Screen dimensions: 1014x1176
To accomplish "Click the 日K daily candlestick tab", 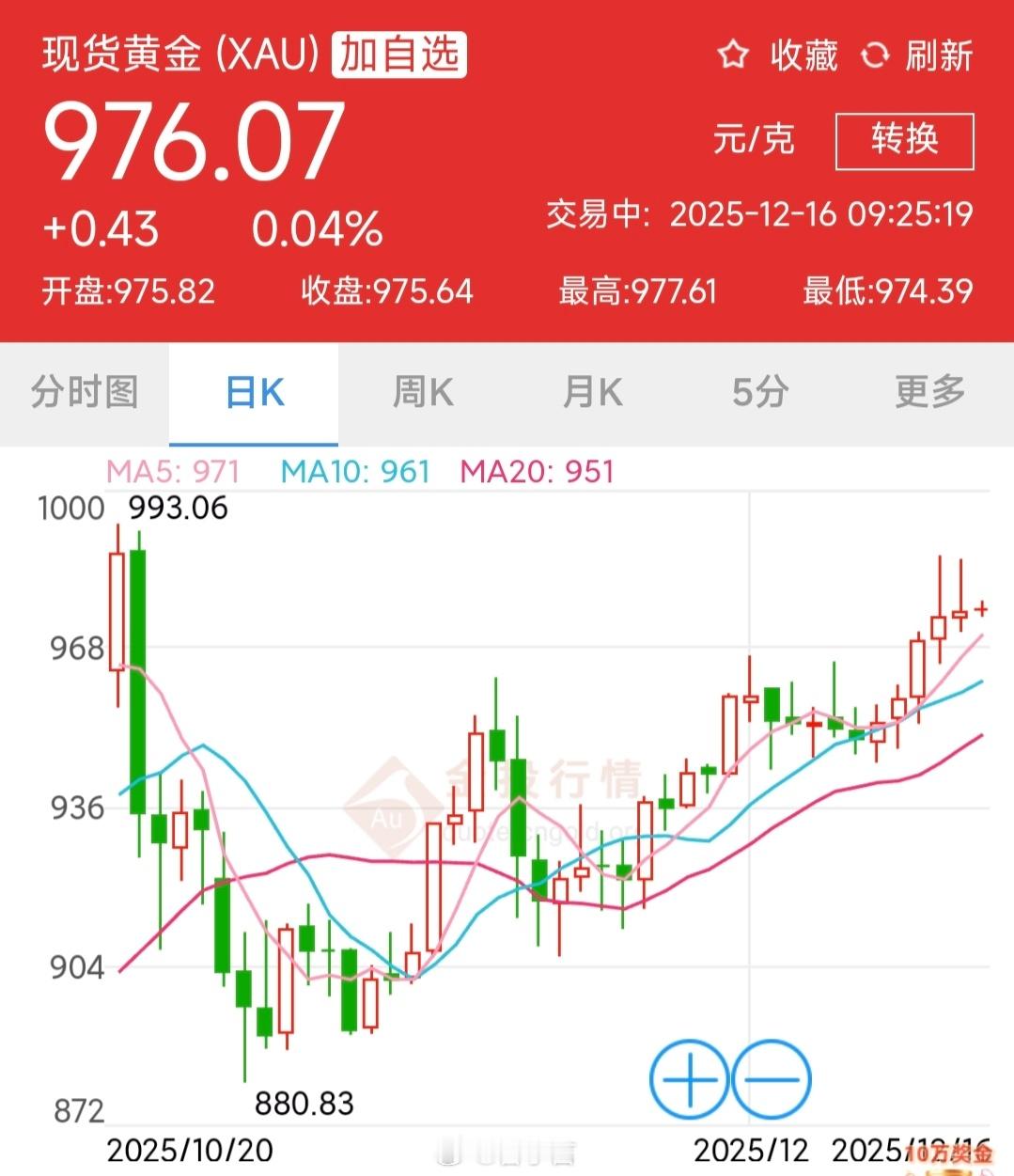I will (253, 392).
